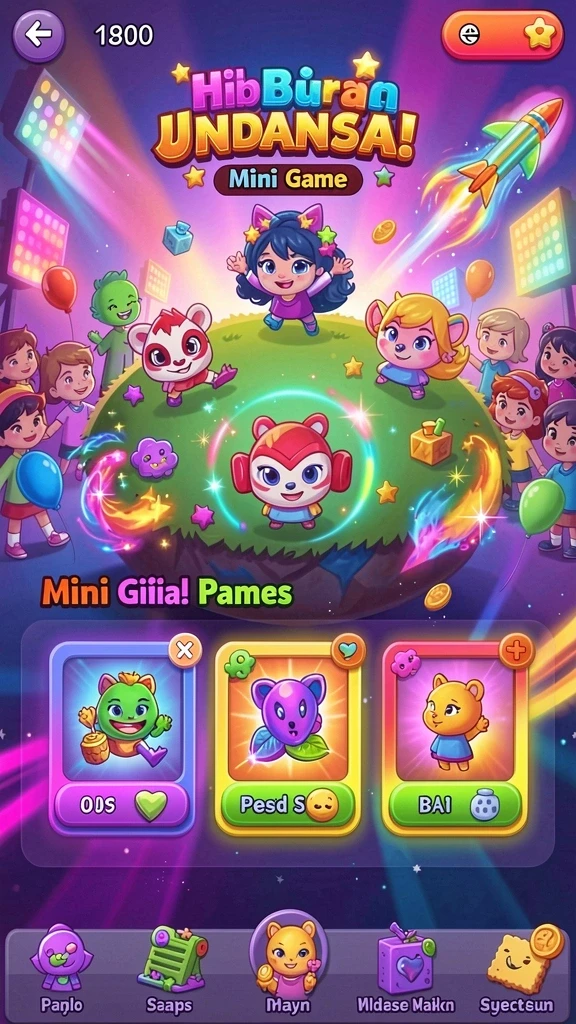Tap the Pesd S green button
This screenshot has width=576, height=1024.
(x=288, y=805)
